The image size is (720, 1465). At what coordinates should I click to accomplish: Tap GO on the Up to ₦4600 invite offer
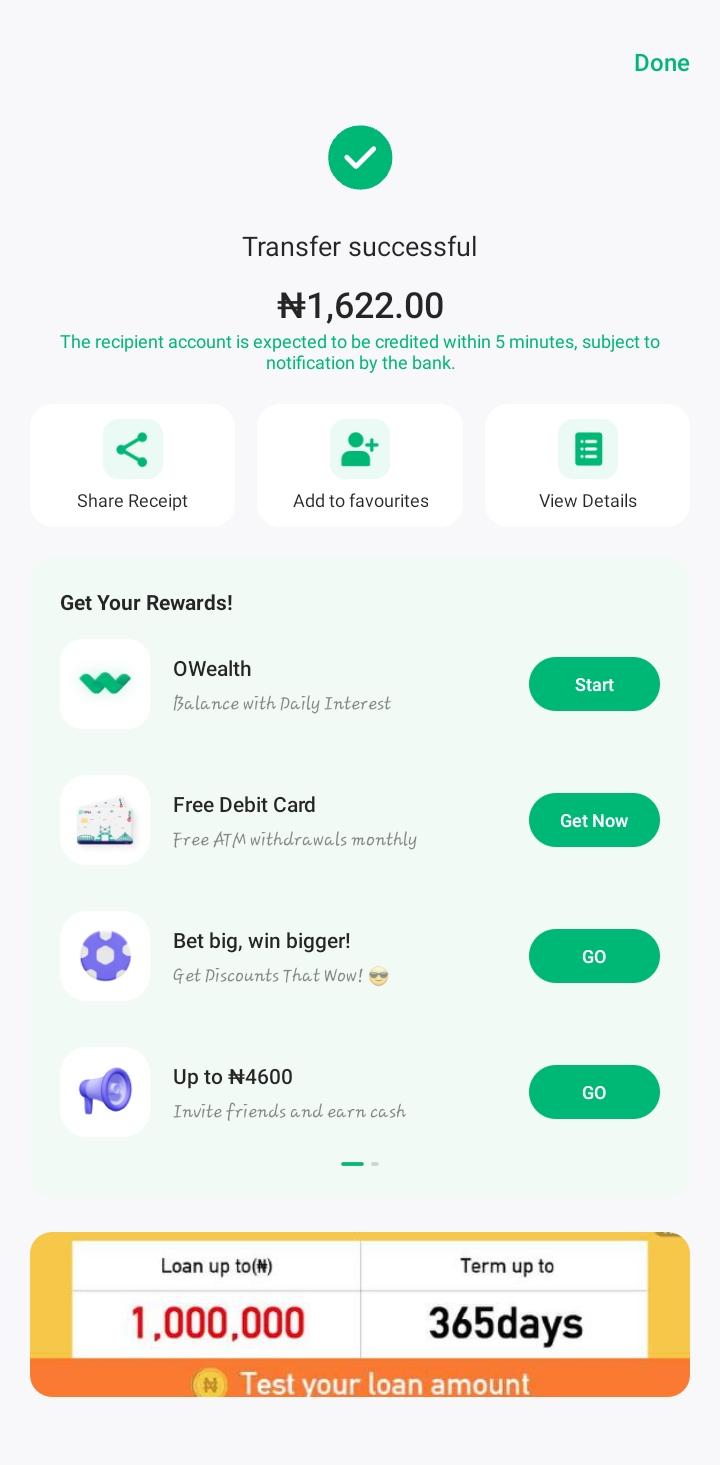tap(594, 1093)
